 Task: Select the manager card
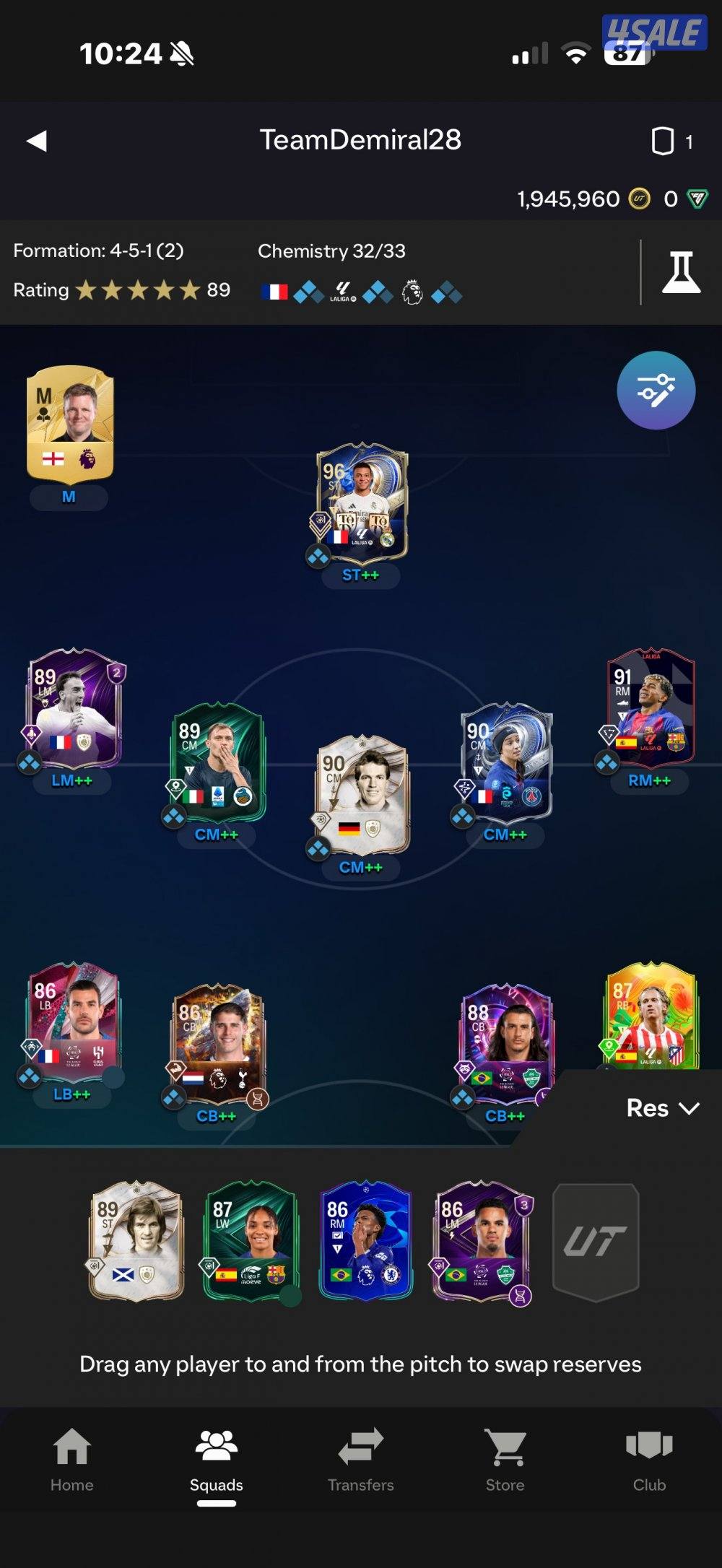70,424
